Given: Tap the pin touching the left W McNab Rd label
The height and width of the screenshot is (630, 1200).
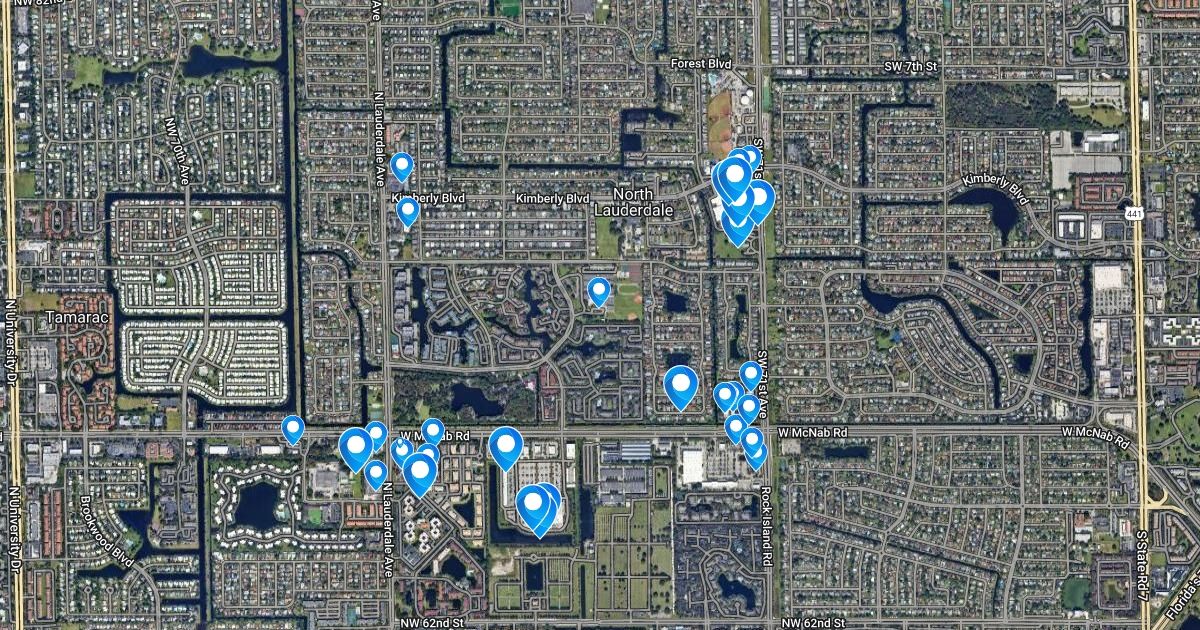Looking at the screenshot, I should [x=432, y=430].
